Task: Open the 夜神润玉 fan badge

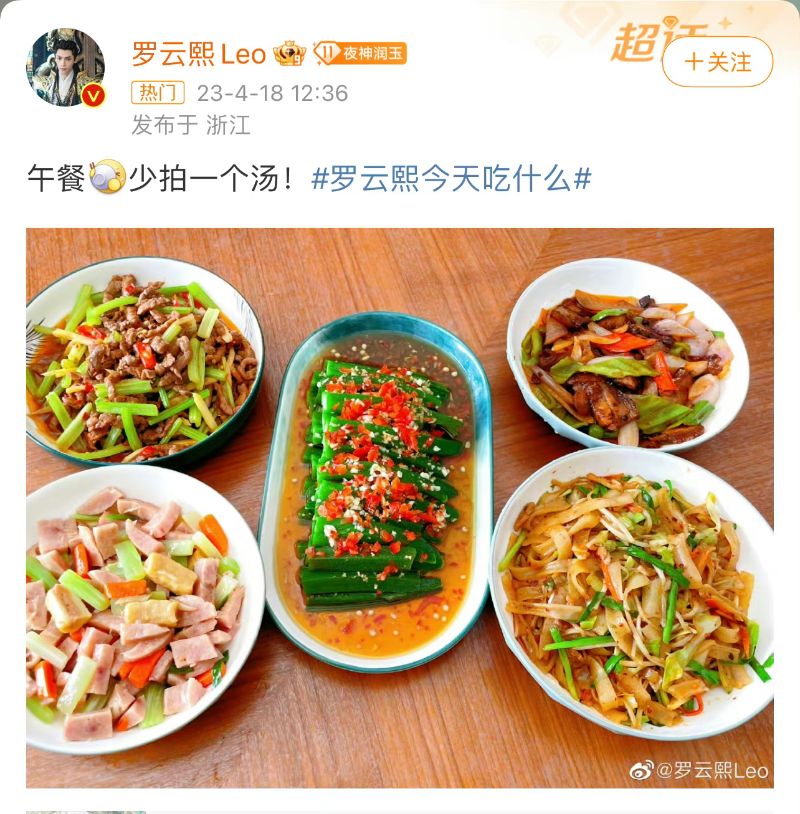Action: point(360,53)
